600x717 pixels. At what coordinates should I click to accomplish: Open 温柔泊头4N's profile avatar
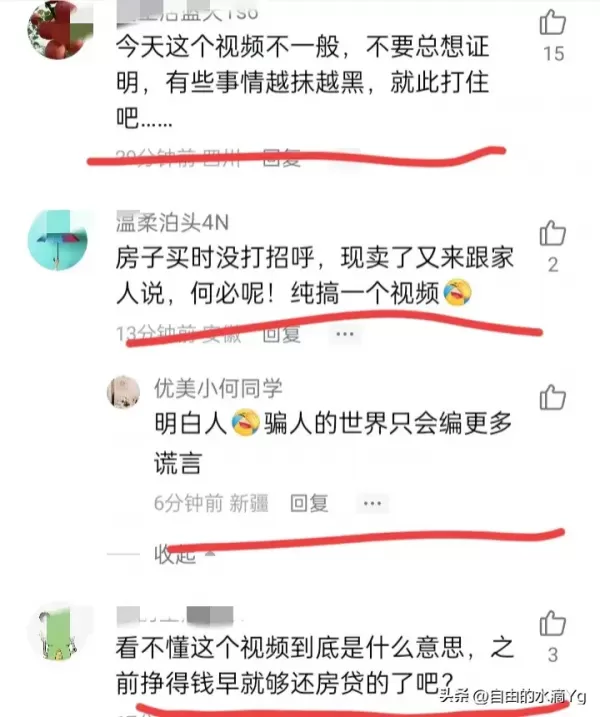pyautogui.click(x=55, y=240)
